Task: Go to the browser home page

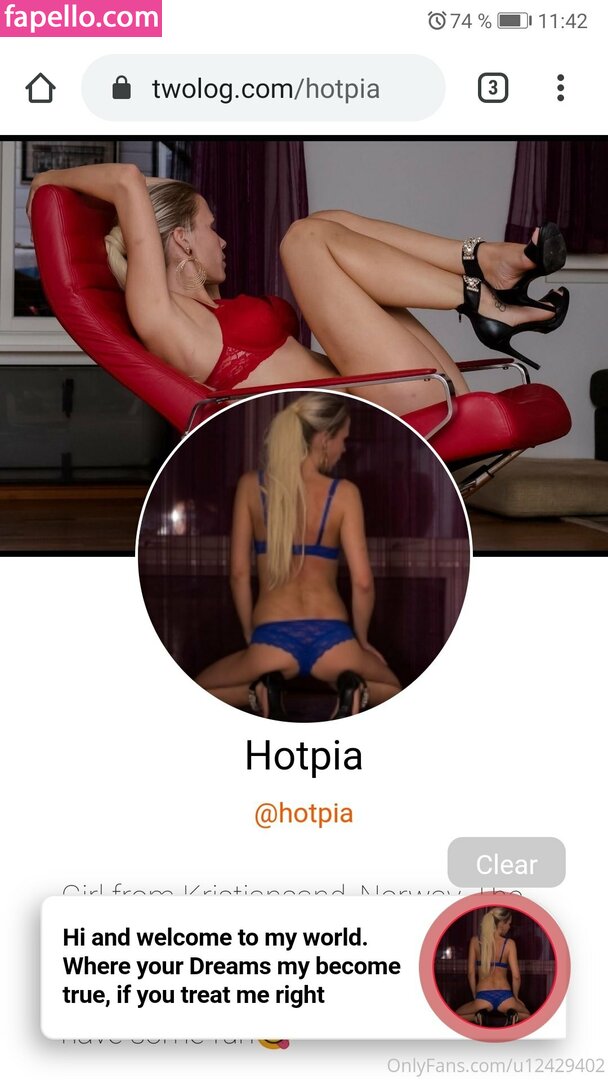Action: (40, 89)
